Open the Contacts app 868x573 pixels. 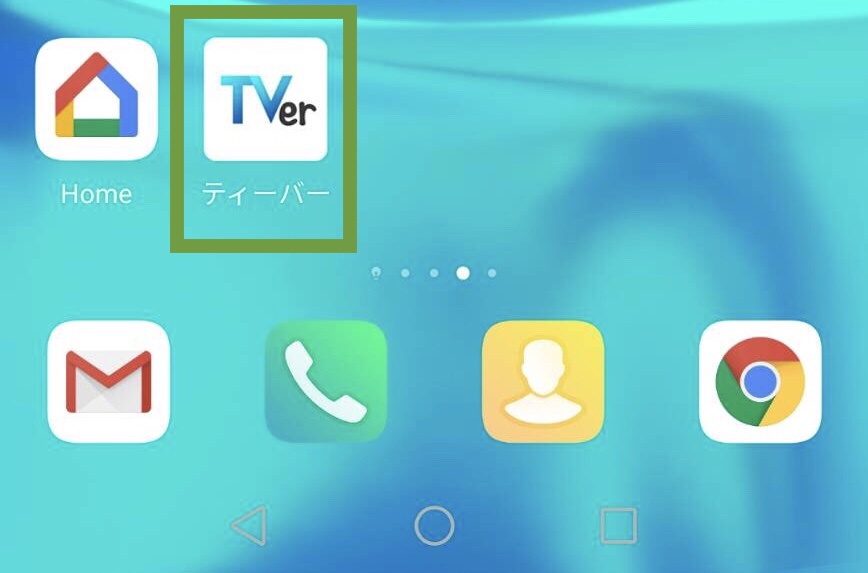pyautogui.click(x=543, y=382)
